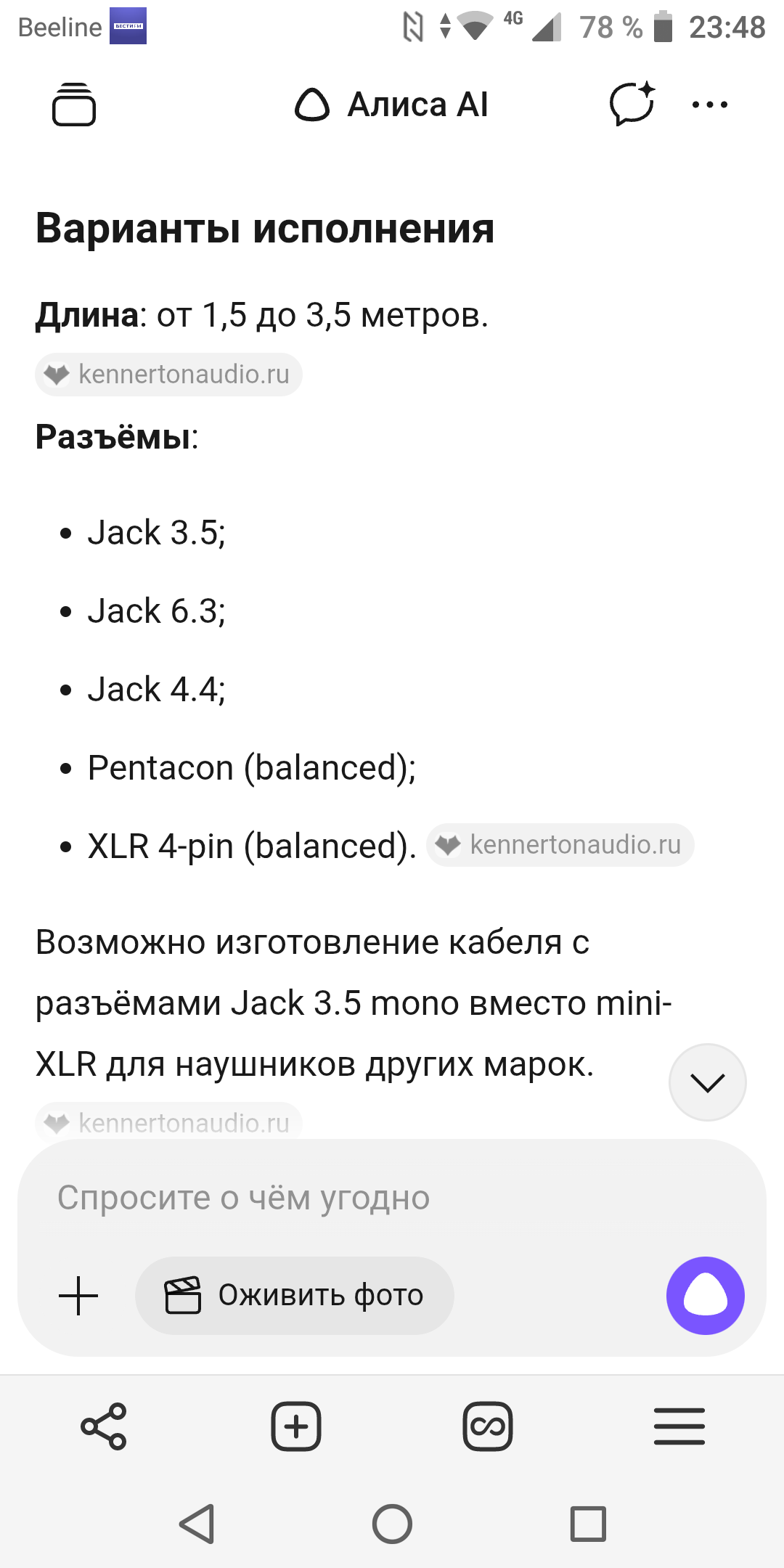Go back using the system back button
This screenshot has height=1568, width=784.
coord(197,1523)
